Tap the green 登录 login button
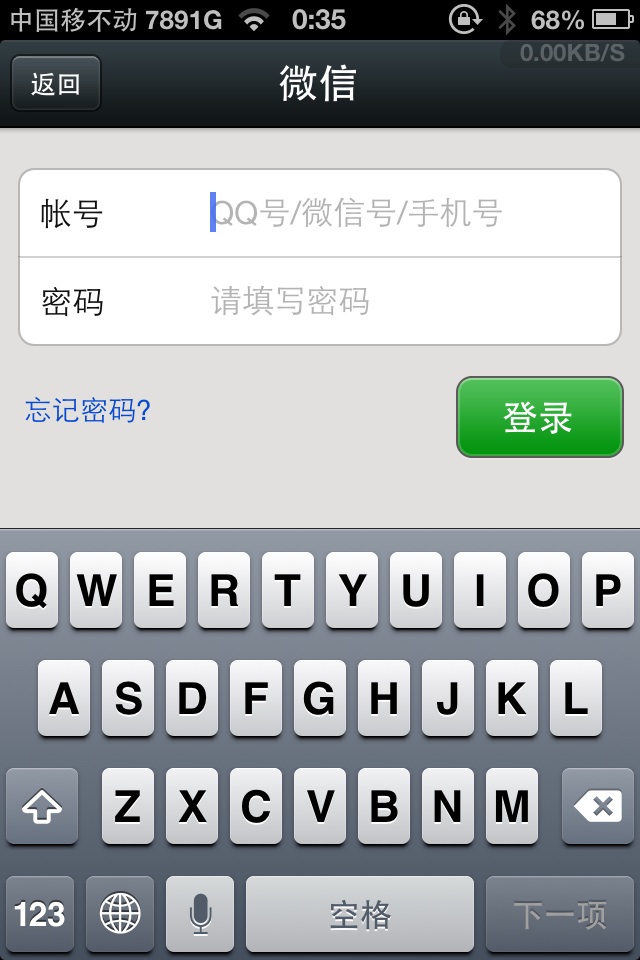The width and height of the screenshot is (640, 960). pyautogui.click(x=539, y=417)
